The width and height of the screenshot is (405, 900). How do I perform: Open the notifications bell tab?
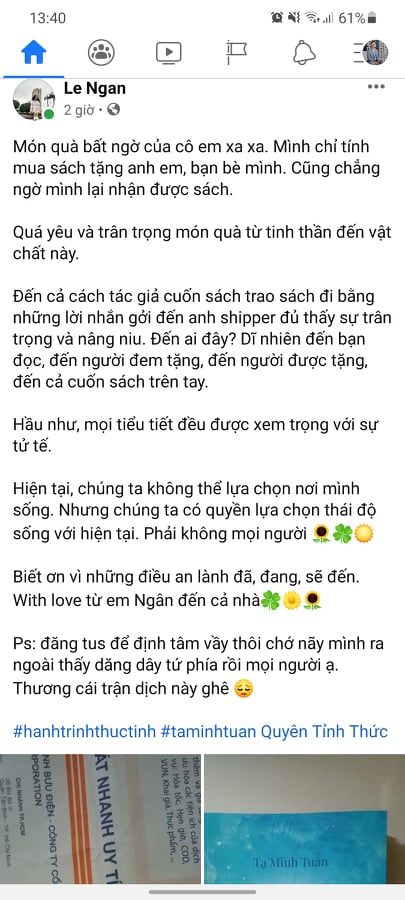tap(304, 53)
